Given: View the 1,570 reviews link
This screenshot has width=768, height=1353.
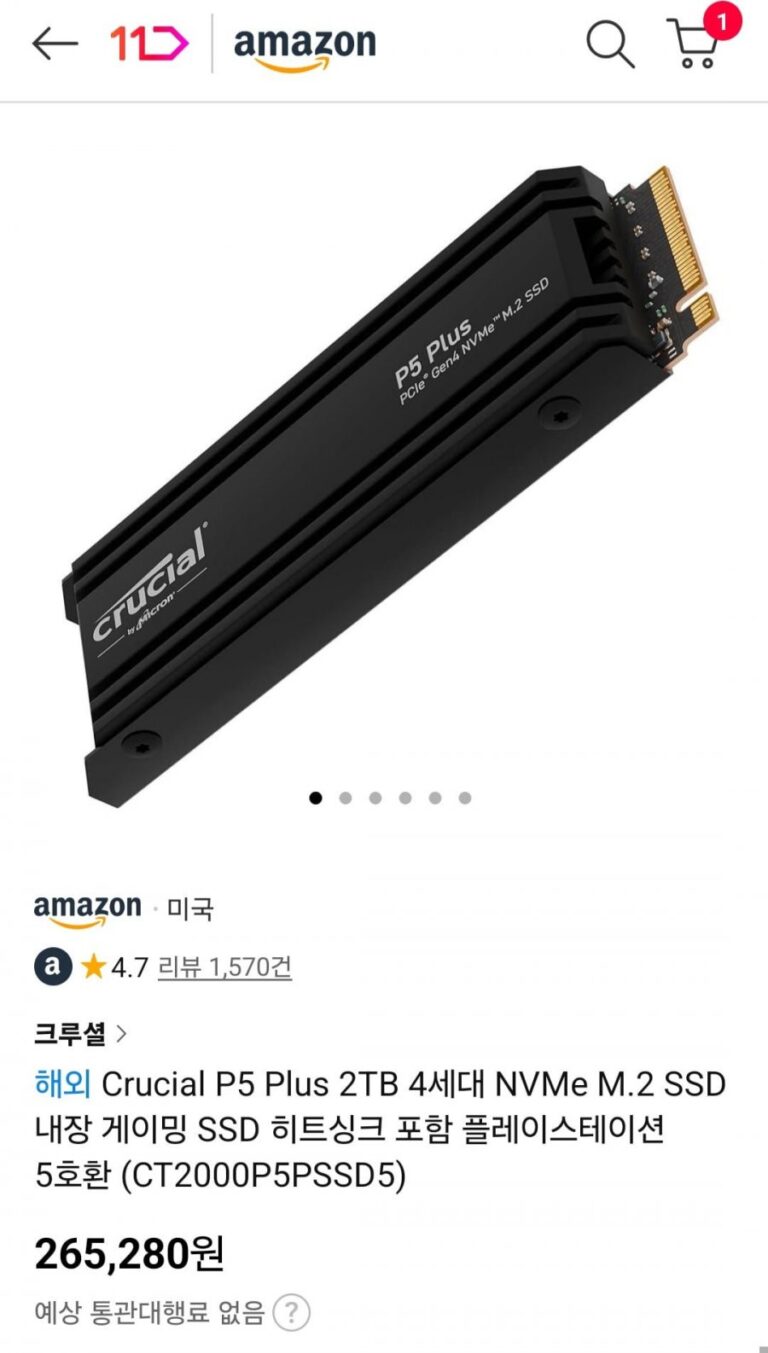Looking at the screenshot, I should pos(224,967).
